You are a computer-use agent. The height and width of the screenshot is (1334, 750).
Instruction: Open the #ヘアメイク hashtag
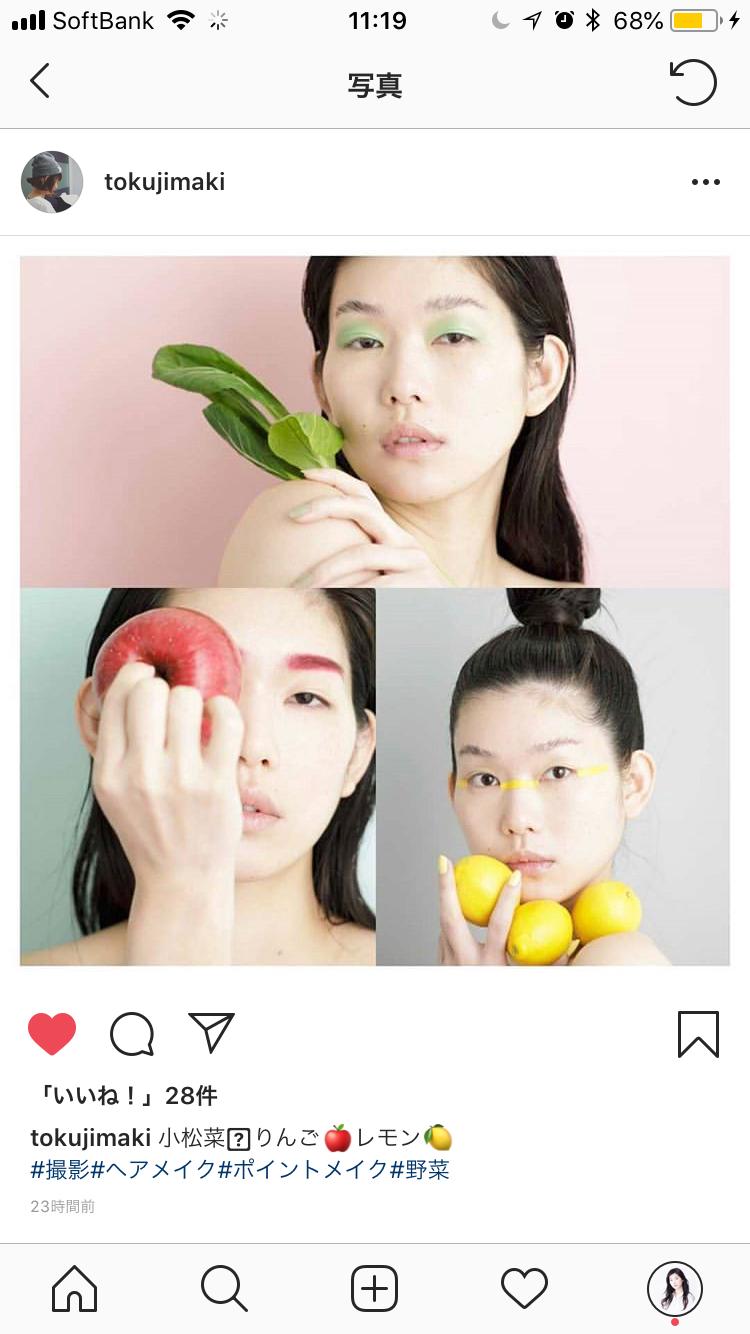click(153, 1169)
